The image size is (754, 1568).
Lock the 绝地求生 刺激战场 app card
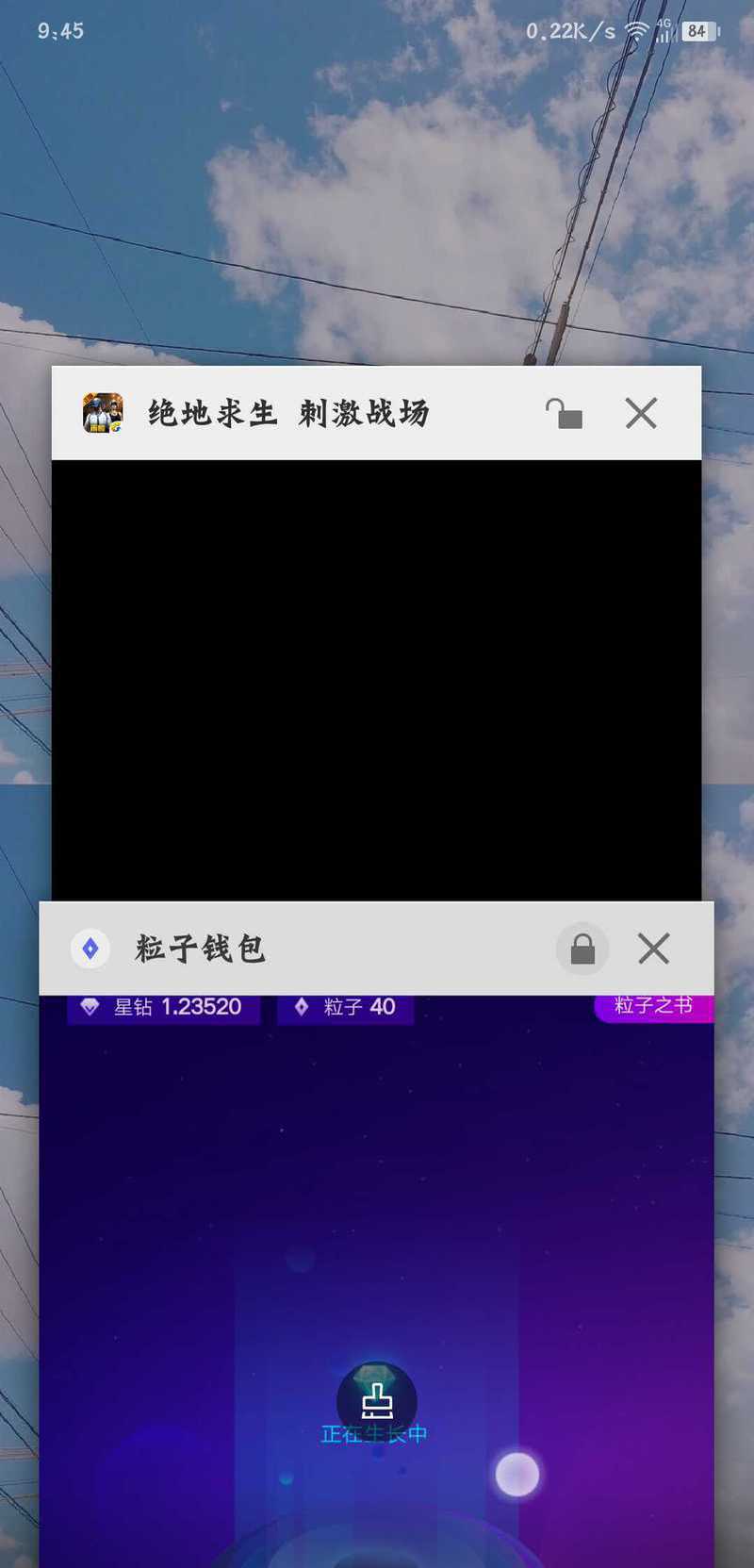(x=564, y=413)
